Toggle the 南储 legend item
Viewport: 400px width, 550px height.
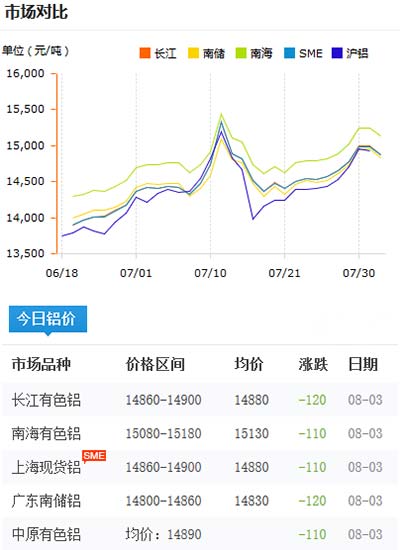tap(206, 53)
